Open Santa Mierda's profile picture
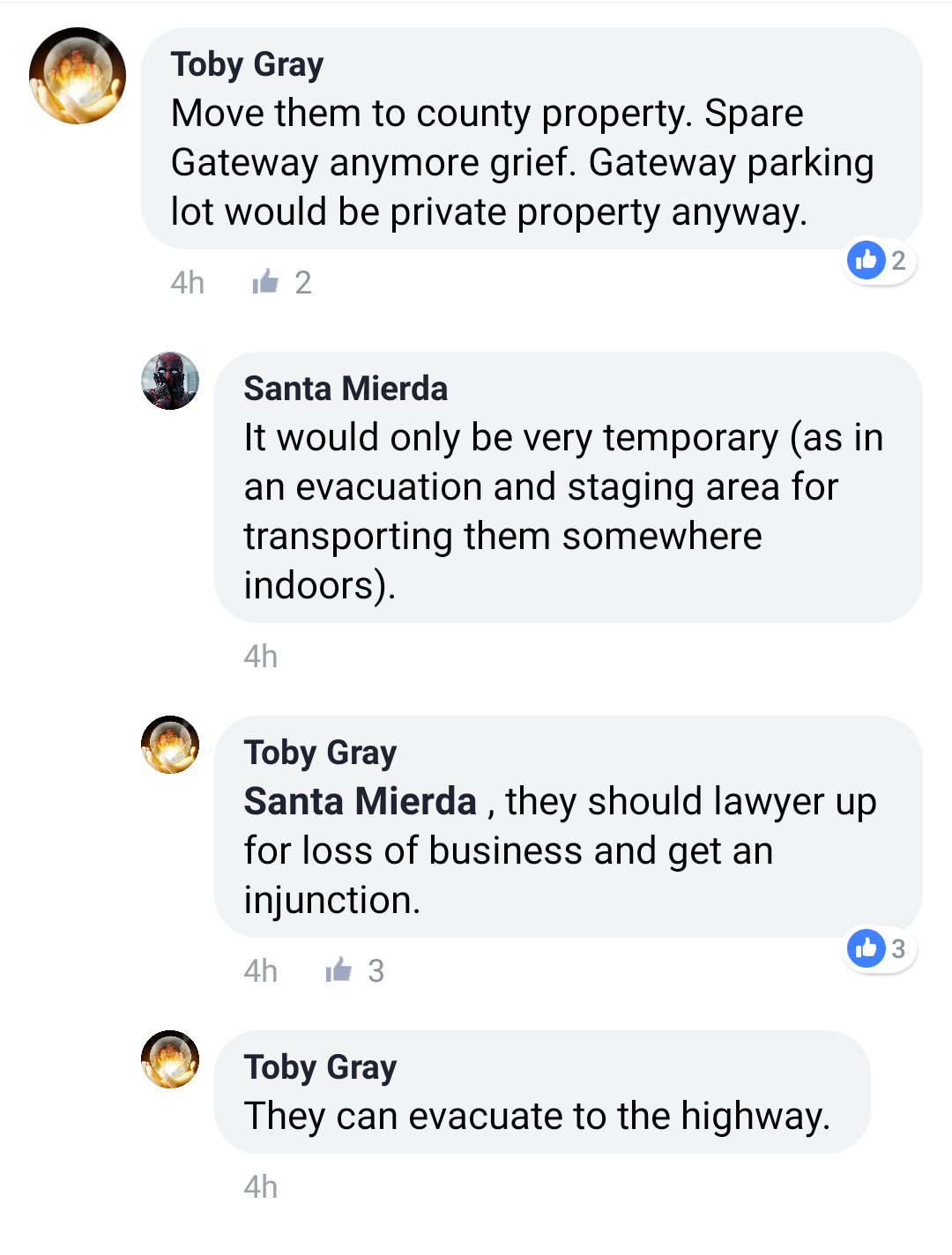The height and width of the screenshot is (1255, 952). pos(170,381)
